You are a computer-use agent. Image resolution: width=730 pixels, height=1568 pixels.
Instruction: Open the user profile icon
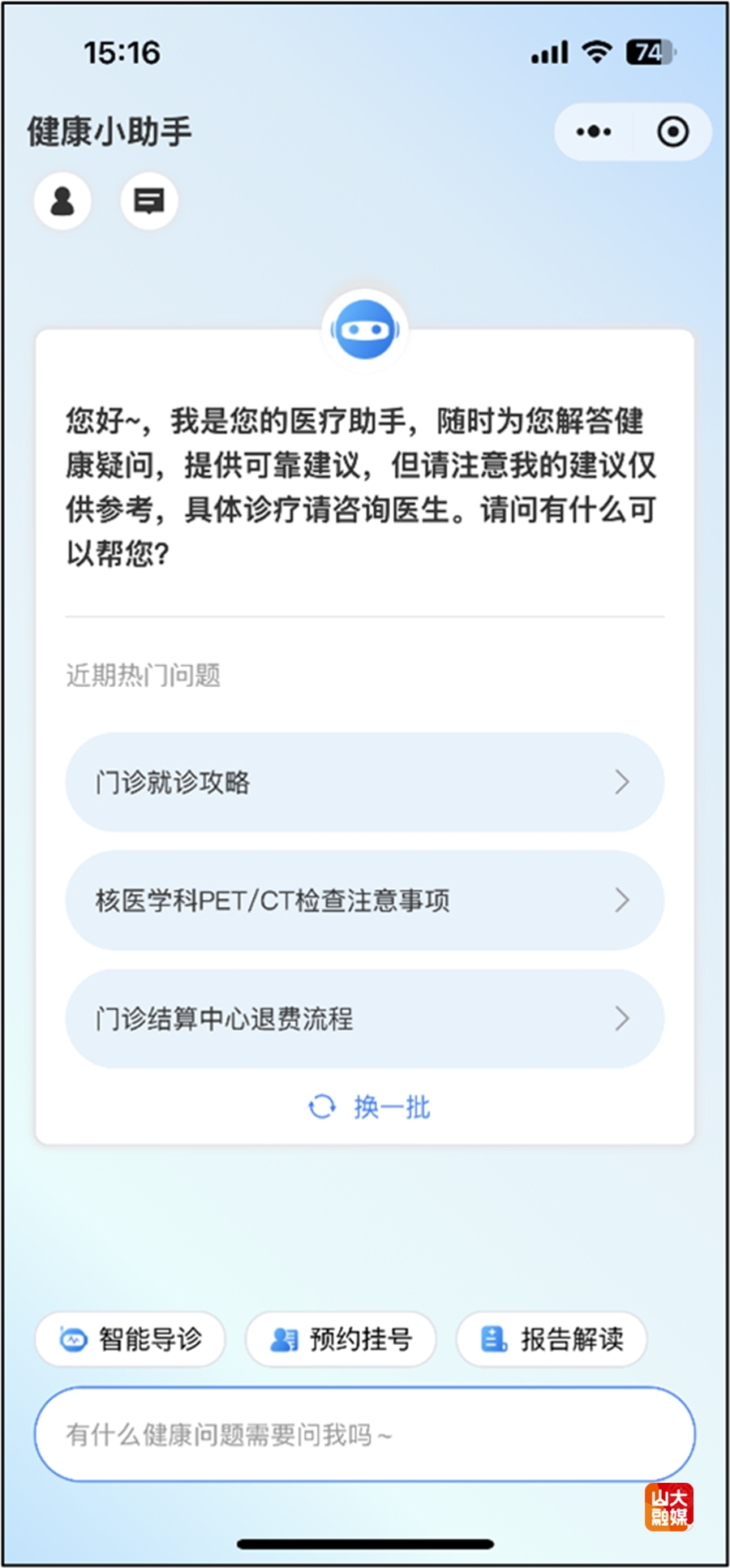click(x=62, y=200)
